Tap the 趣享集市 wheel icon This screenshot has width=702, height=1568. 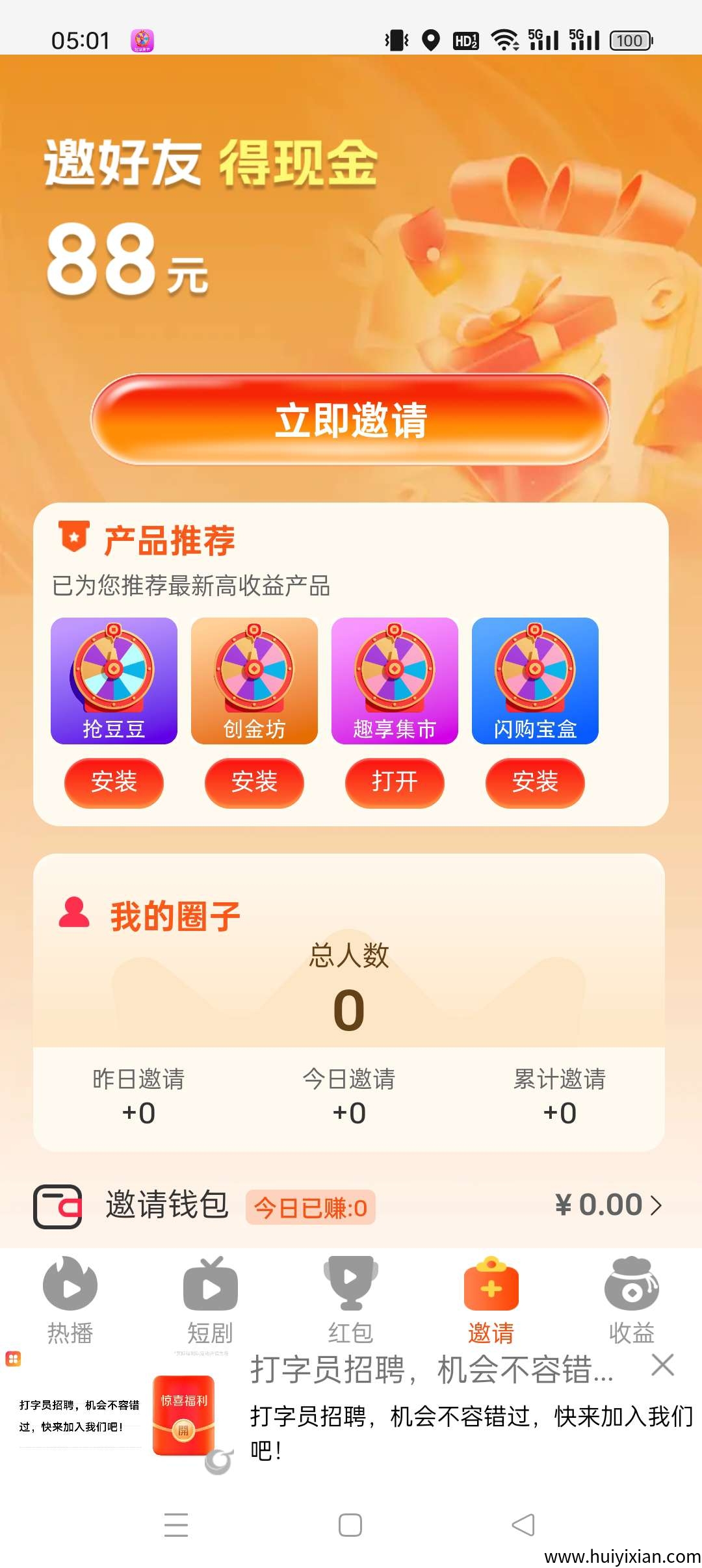click(394, 681)
